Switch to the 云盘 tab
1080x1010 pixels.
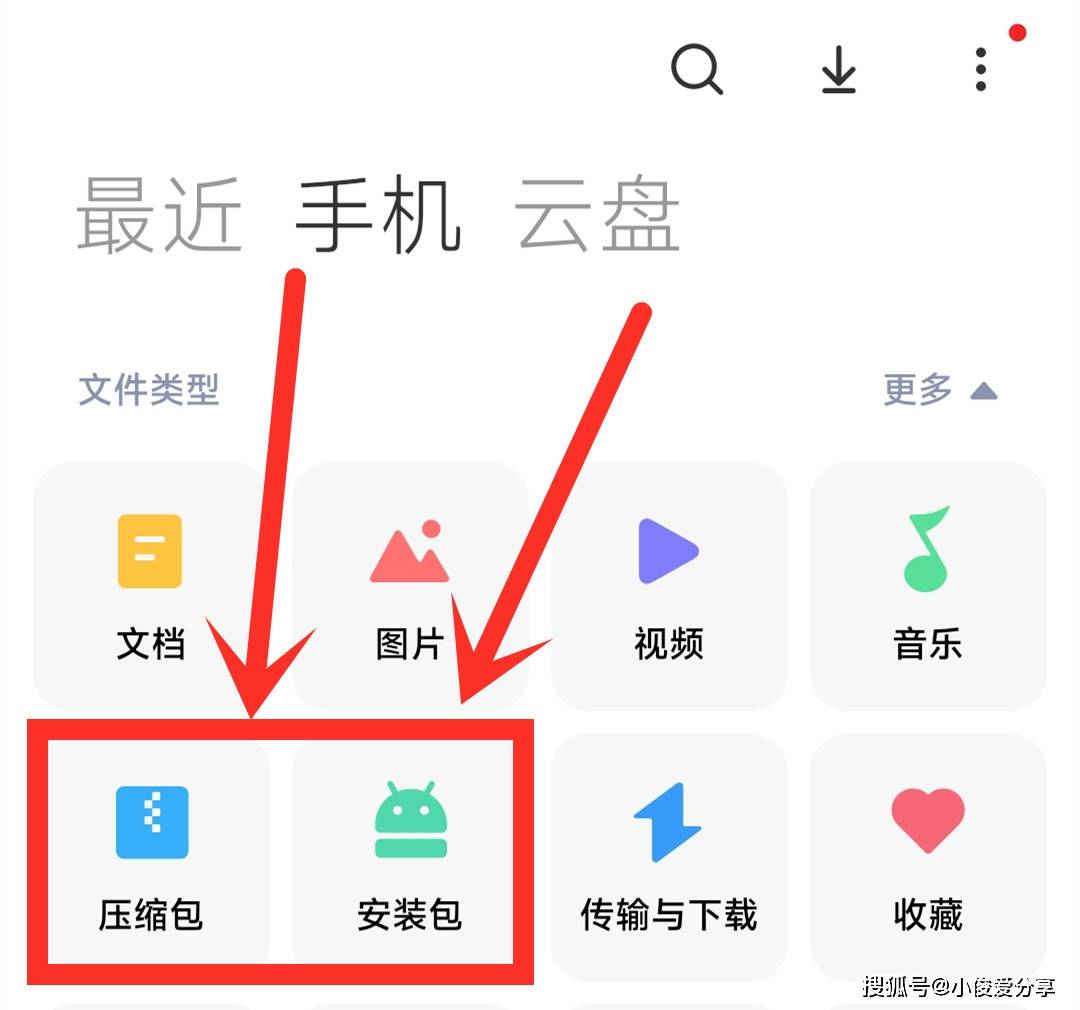[x=597, y=215]
